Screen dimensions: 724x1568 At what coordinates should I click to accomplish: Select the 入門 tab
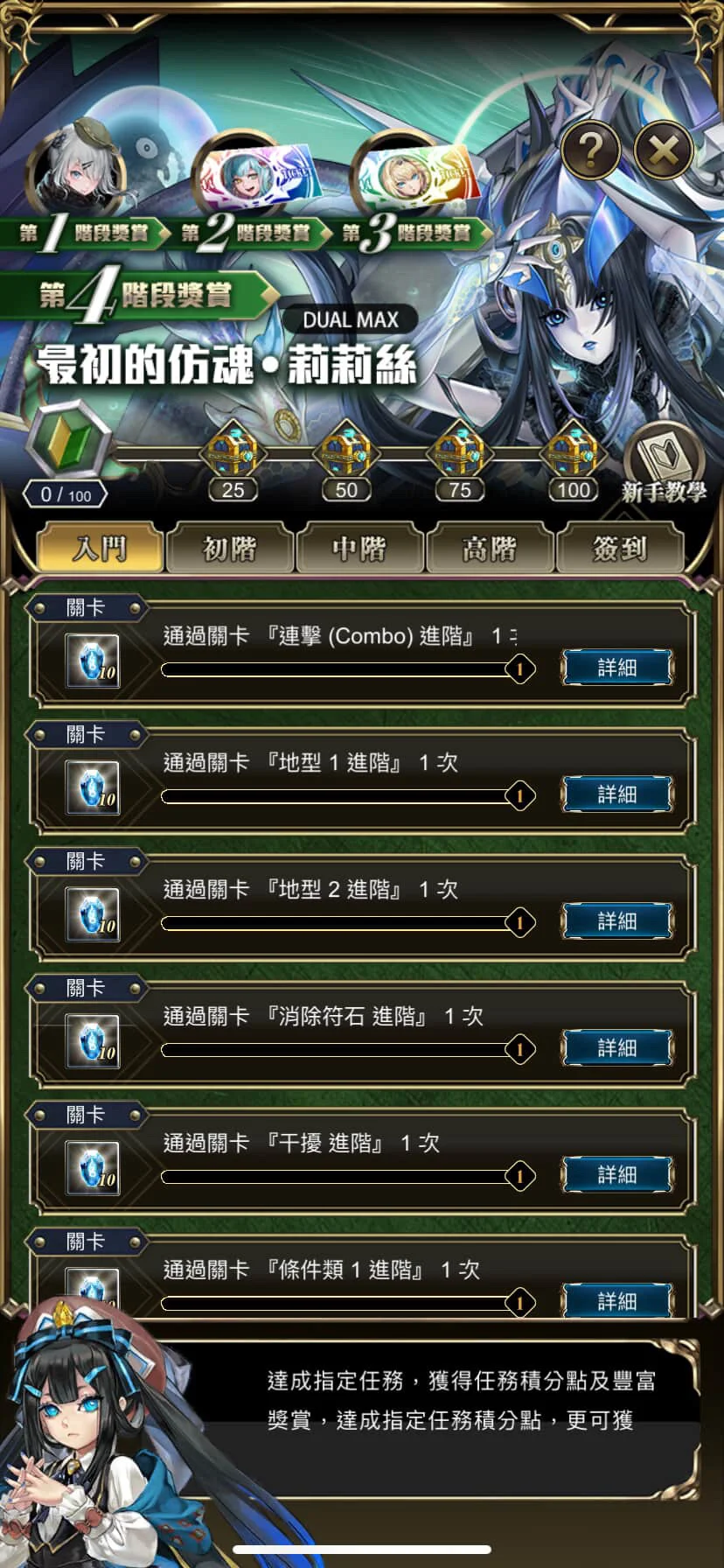[100, 549]
